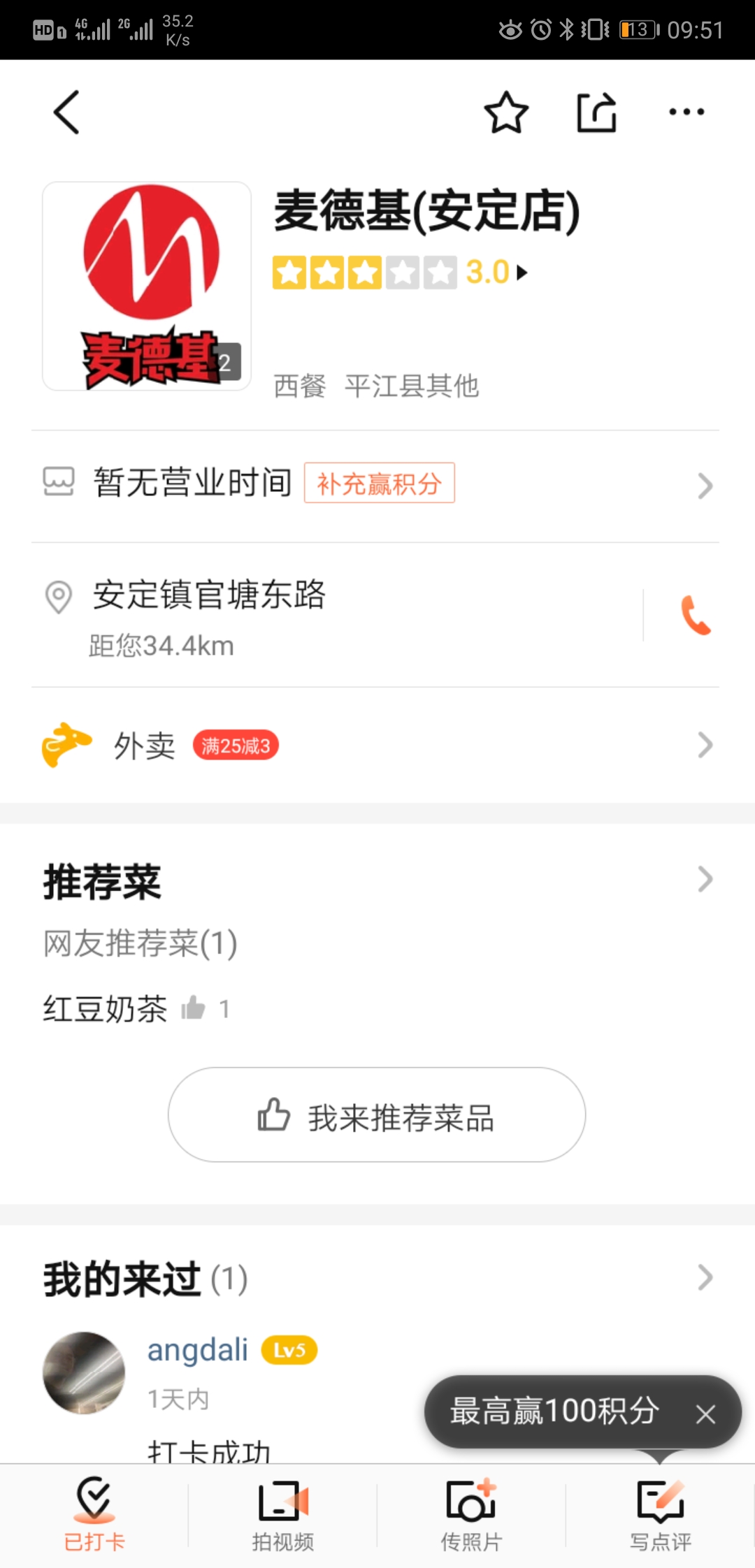View the 3.0 star rating details
This screenshot has width=755, height=1568.
(x=400, y=272)
